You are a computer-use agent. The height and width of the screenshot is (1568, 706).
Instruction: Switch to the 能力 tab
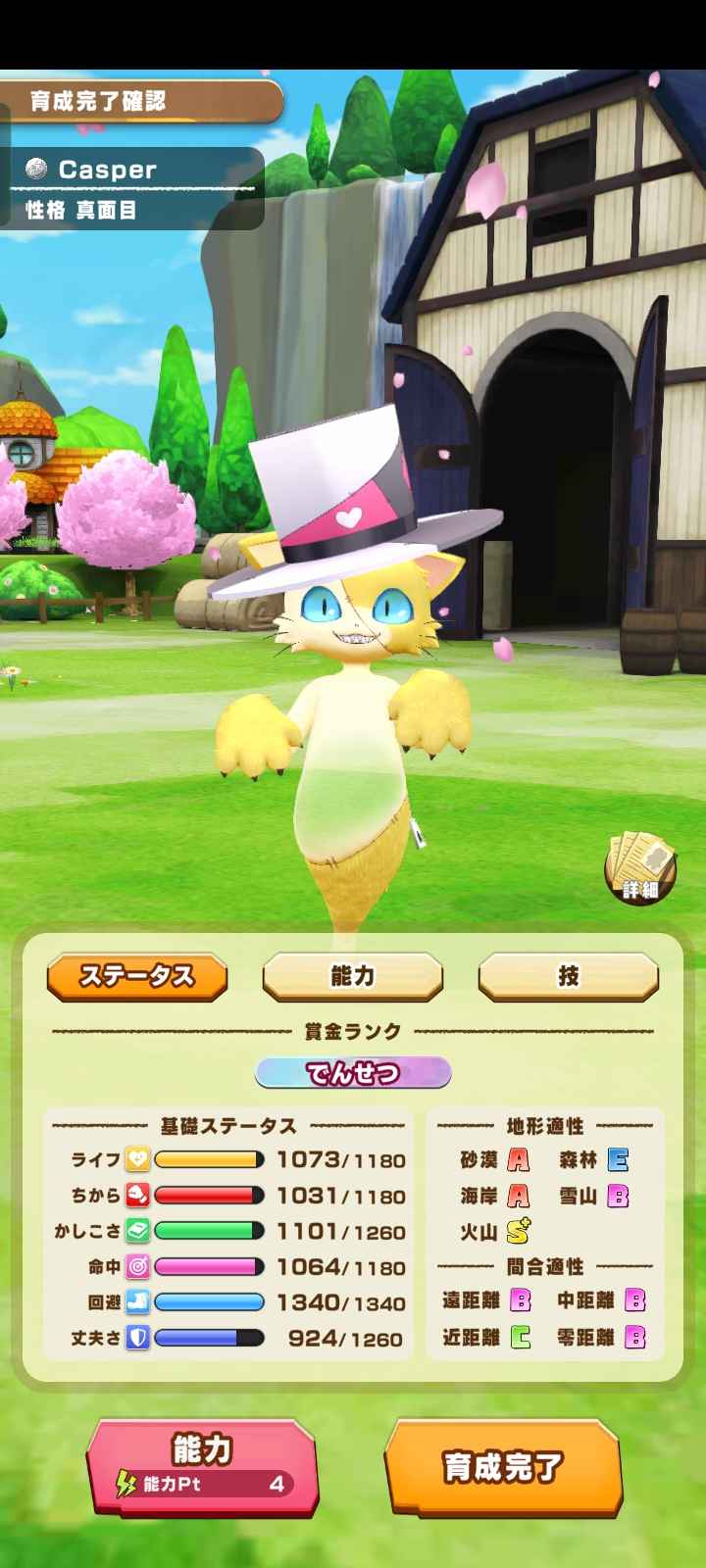click(x=352, y=976)
